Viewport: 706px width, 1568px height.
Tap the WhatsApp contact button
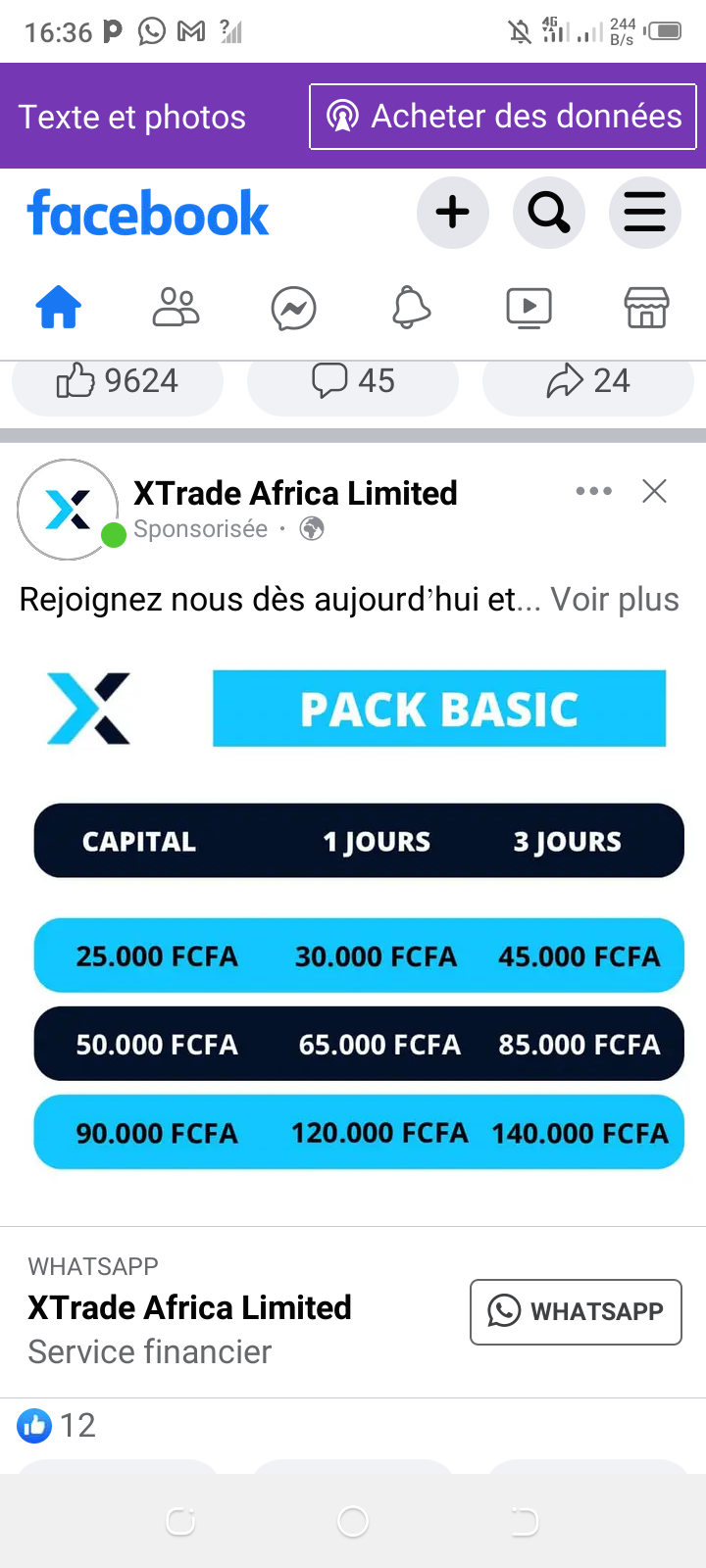pos(576,1311)
